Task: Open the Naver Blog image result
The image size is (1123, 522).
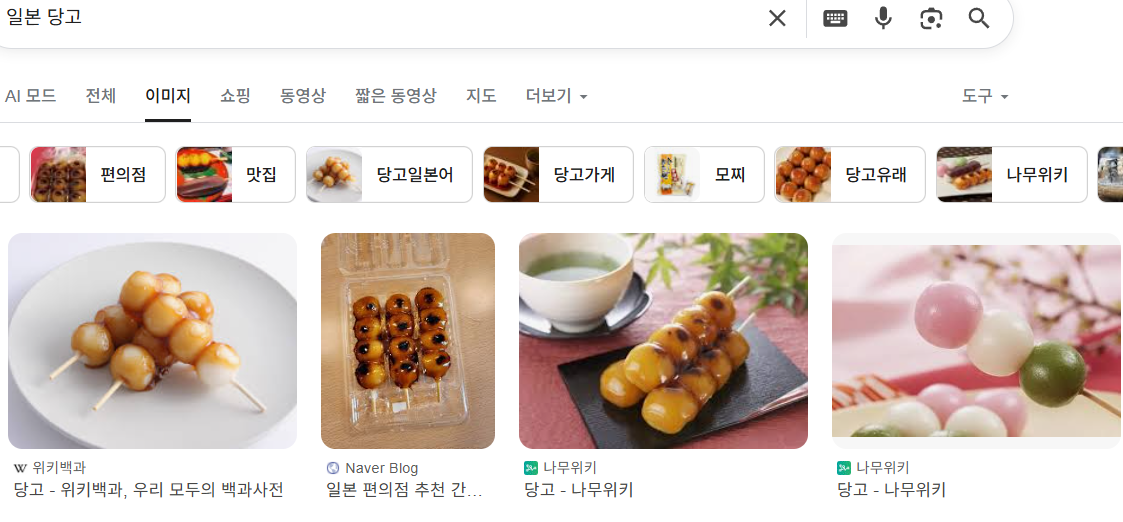Action: (407, 341)
